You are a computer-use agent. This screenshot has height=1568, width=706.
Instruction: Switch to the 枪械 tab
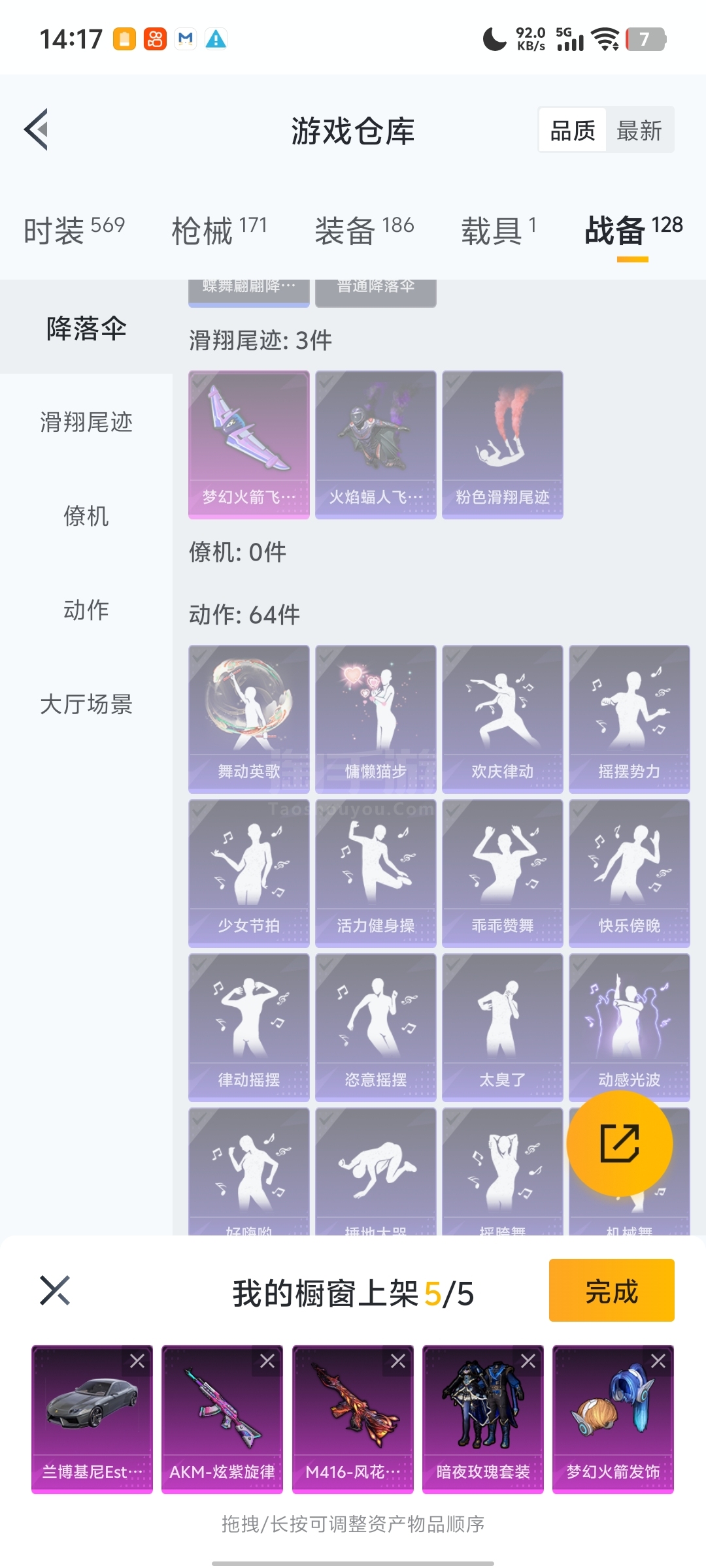point(219,230)
